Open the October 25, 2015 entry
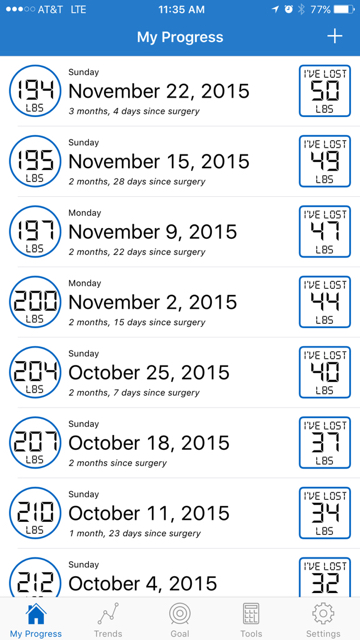The image size is (360, 640). 180,372
